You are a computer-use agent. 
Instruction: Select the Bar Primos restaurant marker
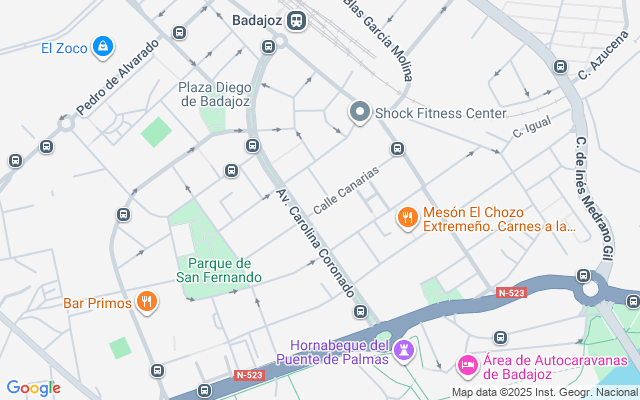[147, 302]
